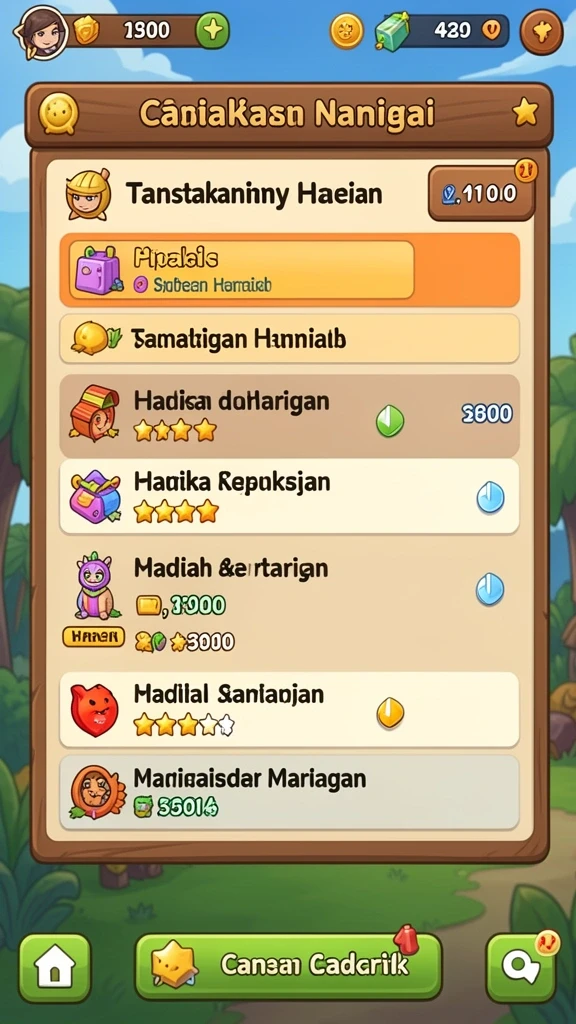Tap the blue clock icon on Madiah &ertarigan
The height and width of the screenshot is (1024, 576).
[x=490, y=589]
